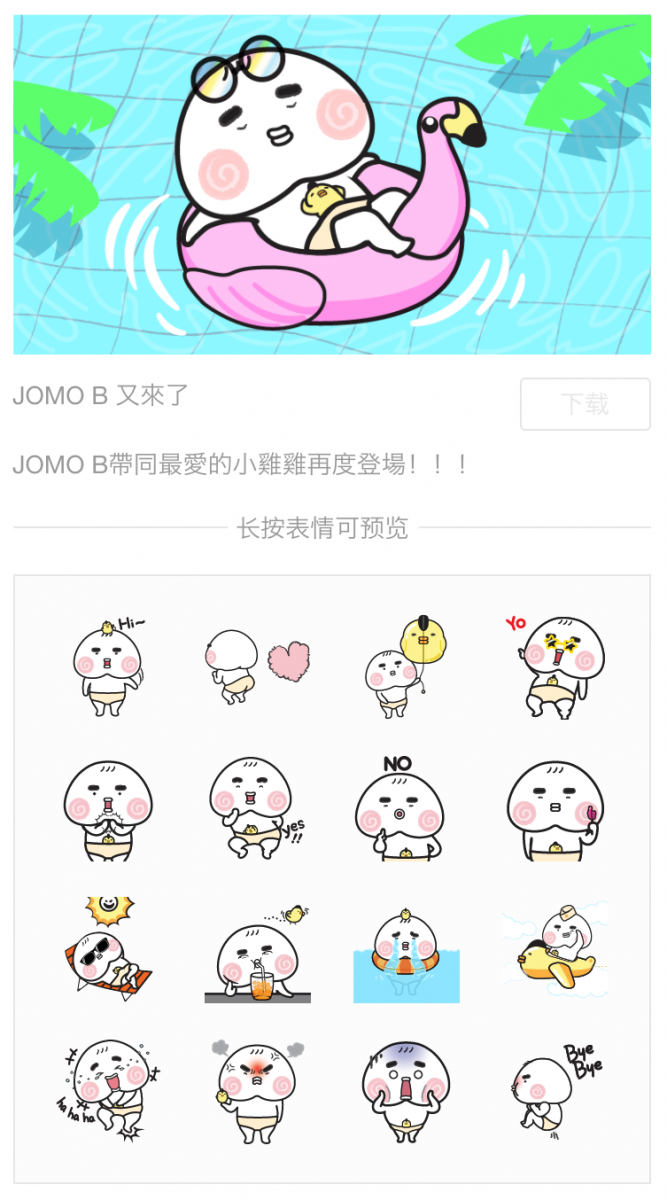Select the crying-in-pool sticker
Viewport: 667px width, 1200px height.
(x=406, y=955)
